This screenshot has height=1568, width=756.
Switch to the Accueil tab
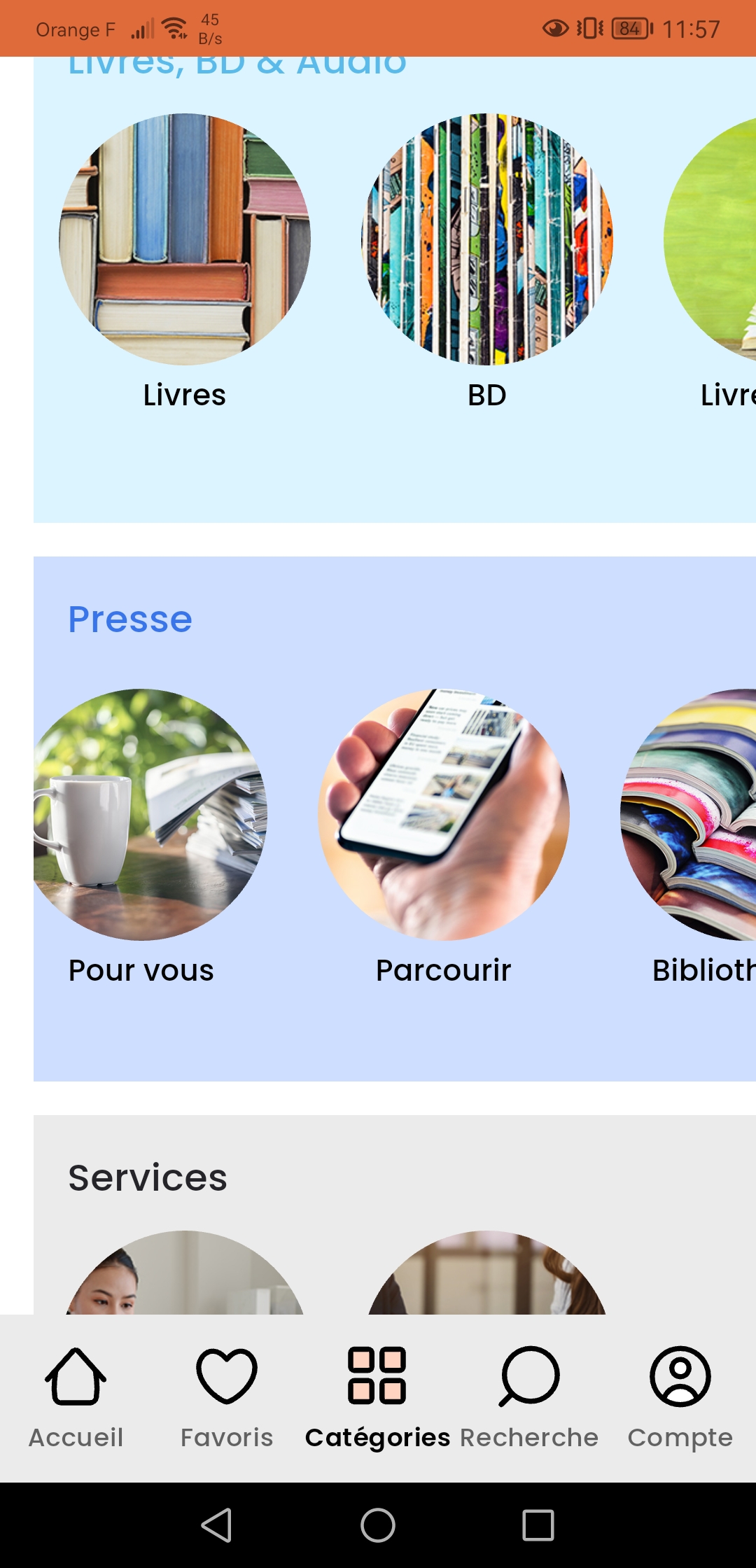pyautogui.click(x=74, y=1400)
